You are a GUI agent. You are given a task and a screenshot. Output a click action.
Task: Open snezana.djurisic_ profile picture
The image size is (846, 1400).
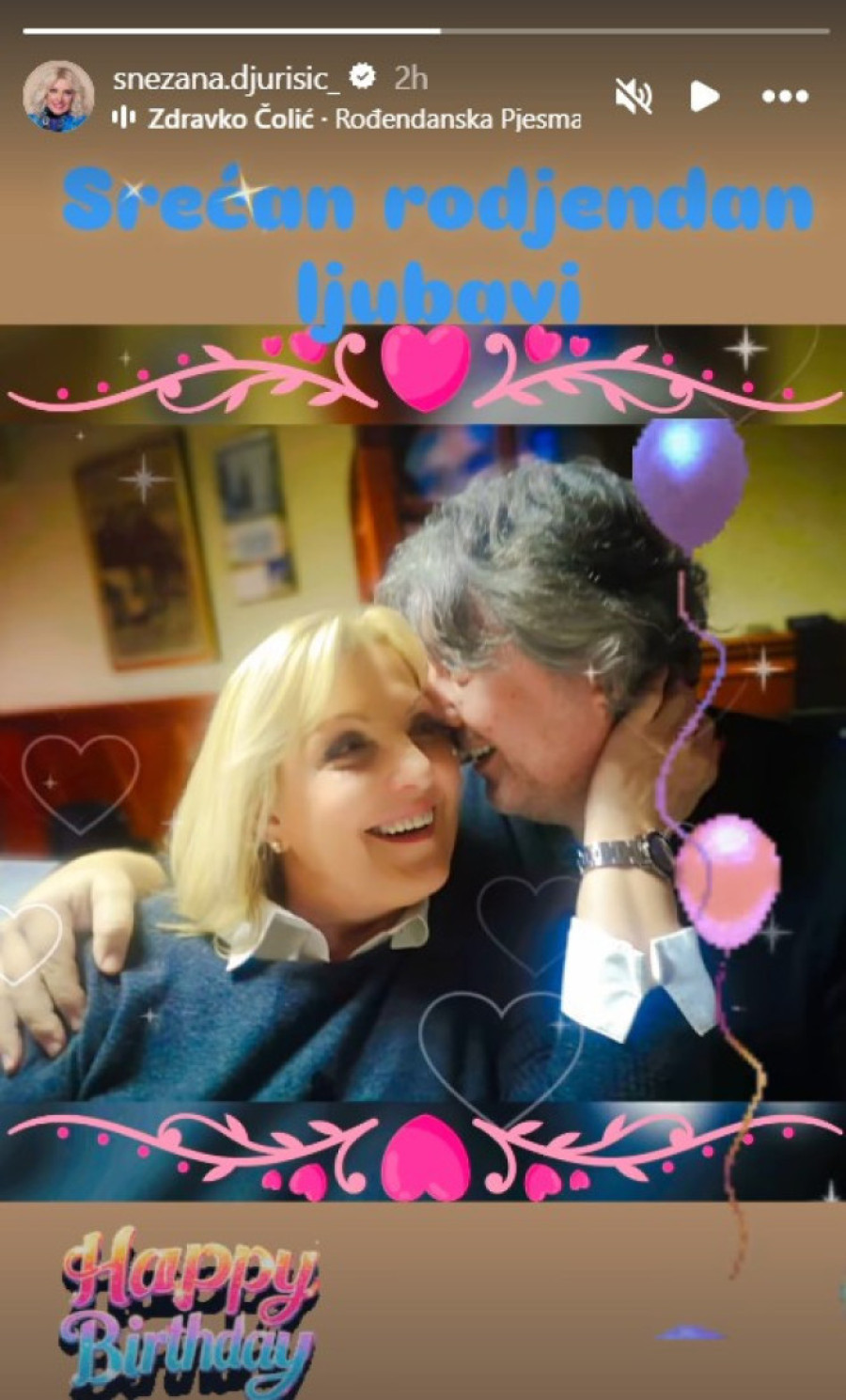point(58,96)
